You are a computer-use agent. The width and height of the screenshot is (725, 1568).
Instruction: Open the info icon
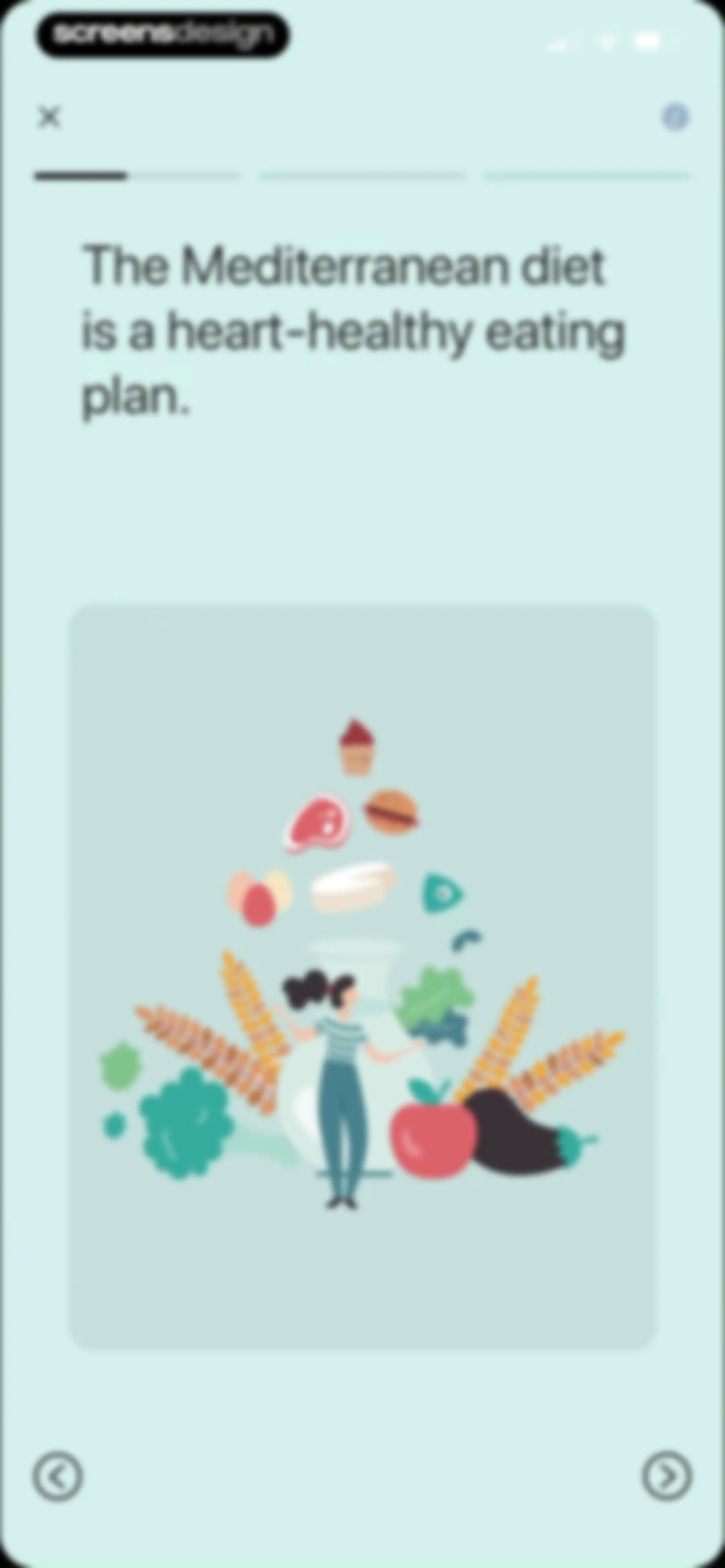(x=675, y=116)
